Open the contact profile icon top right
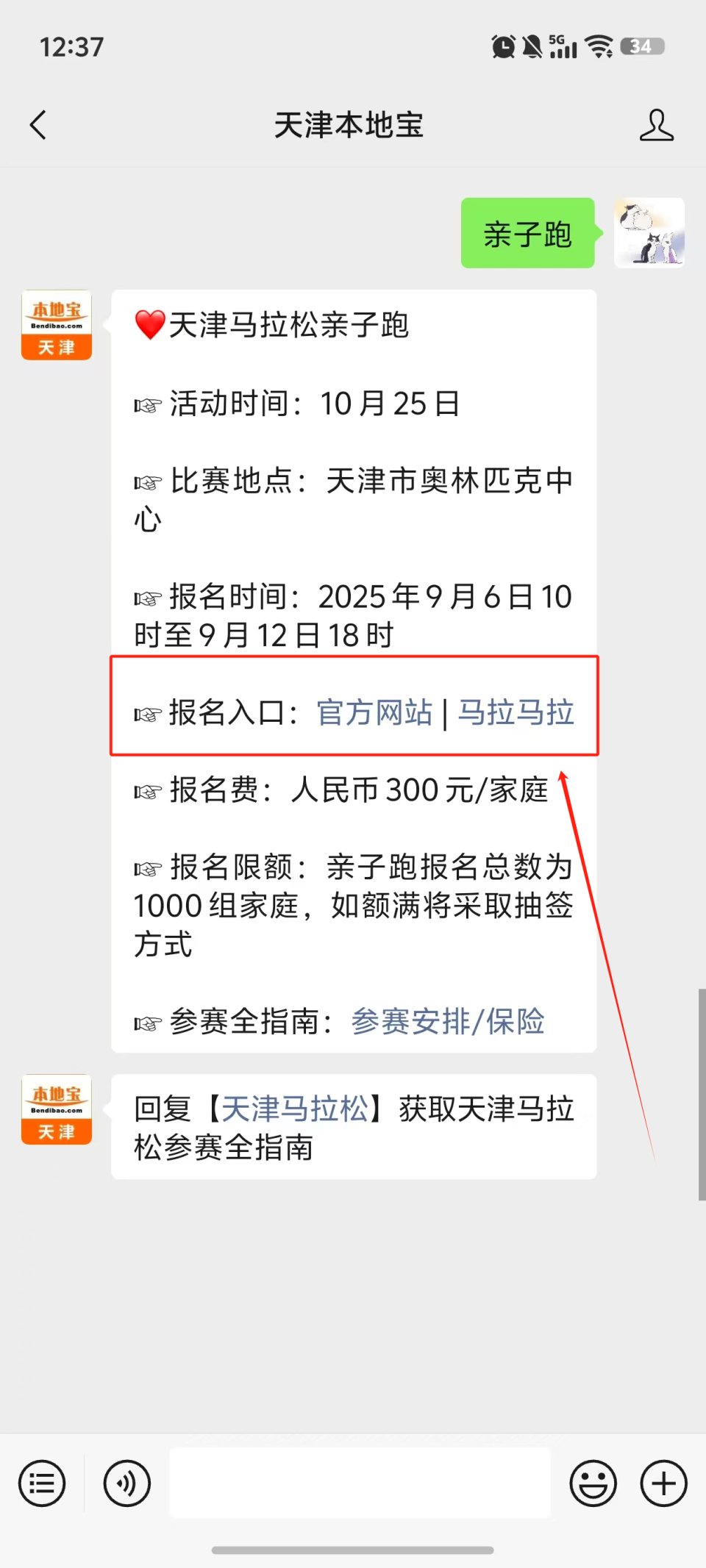This screenshot has width=706, height=1568. [x=657, y=125]
